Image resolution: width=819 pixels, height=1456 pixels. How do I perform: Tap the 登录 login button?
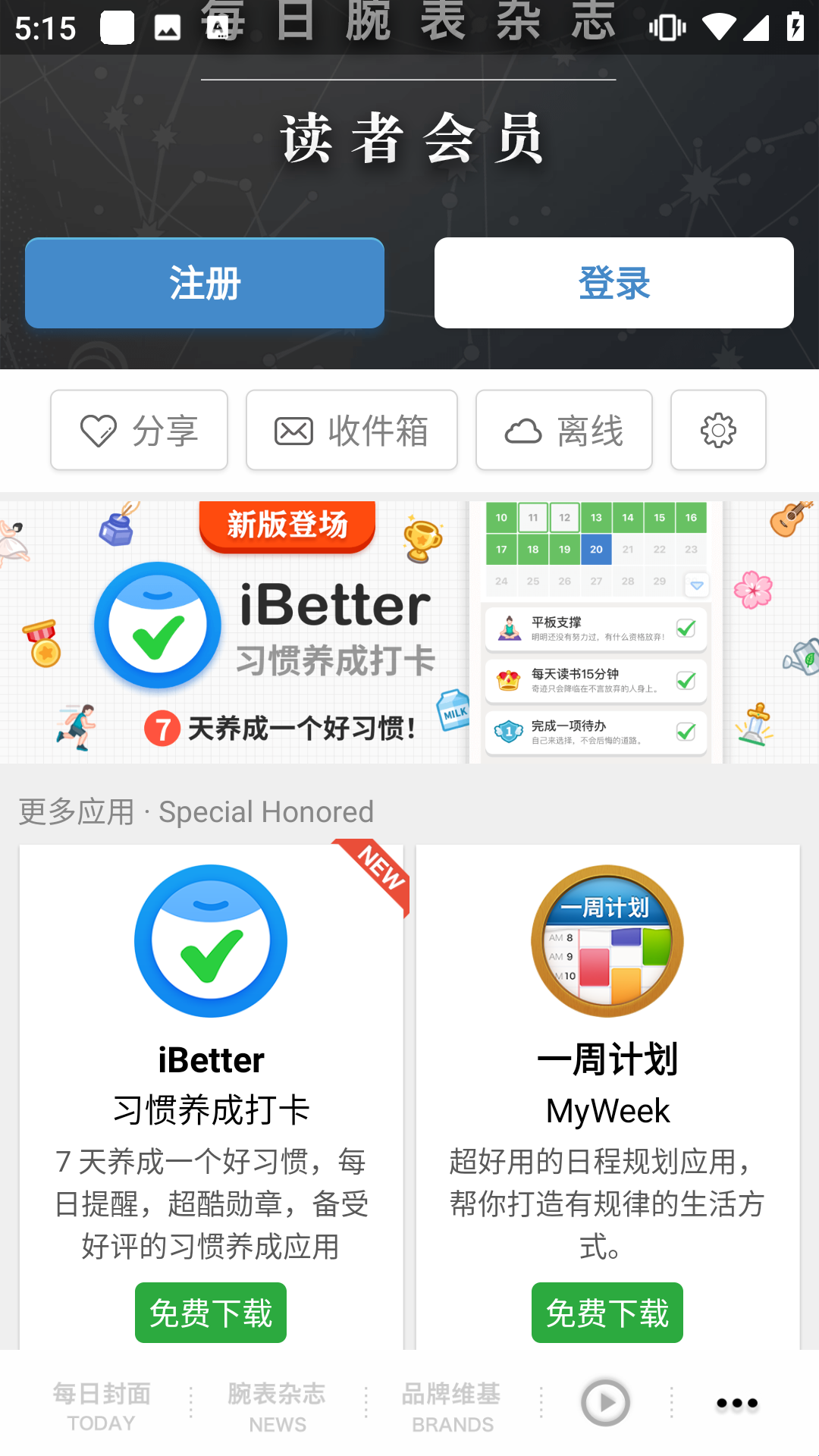(x=613, y=283)
